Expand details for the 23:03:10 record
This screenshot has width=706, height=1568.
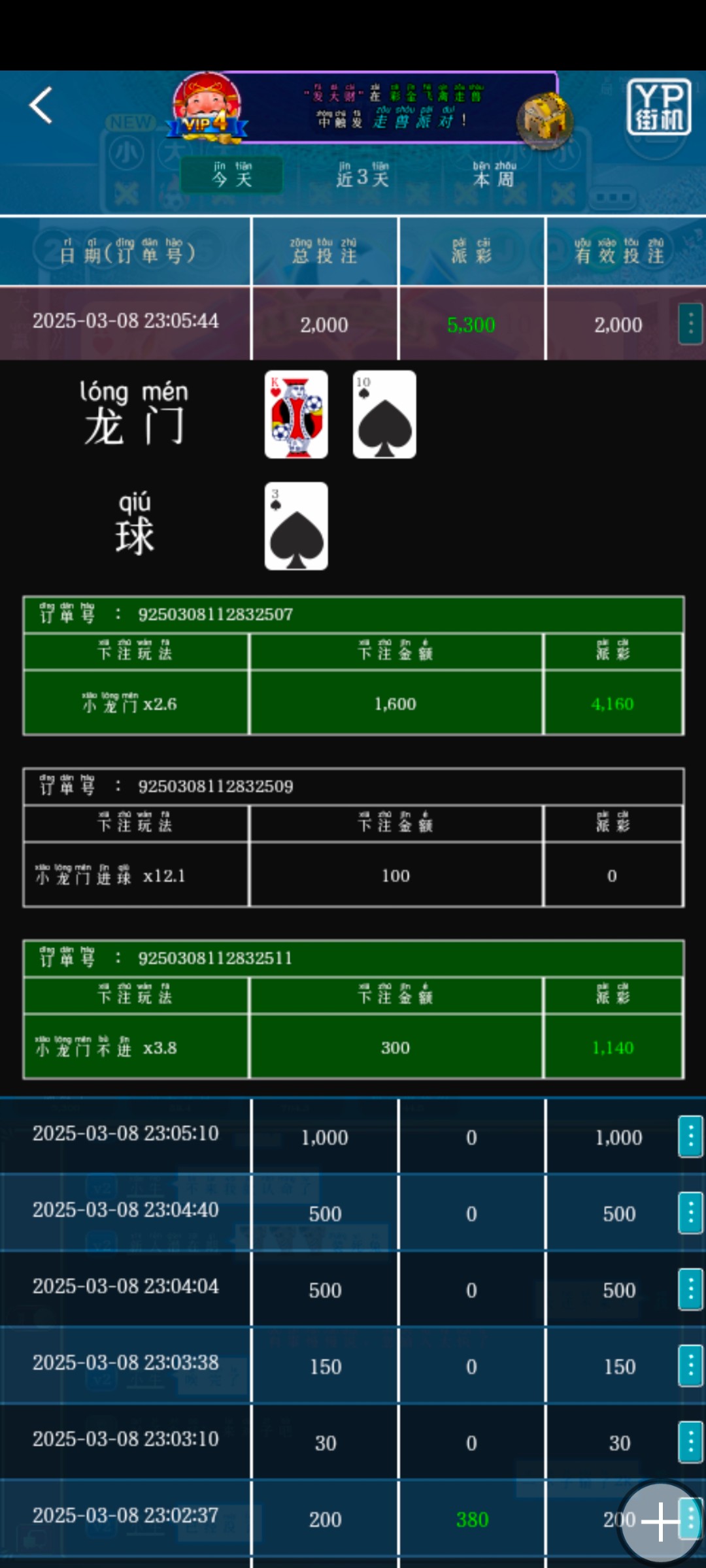690,1443
